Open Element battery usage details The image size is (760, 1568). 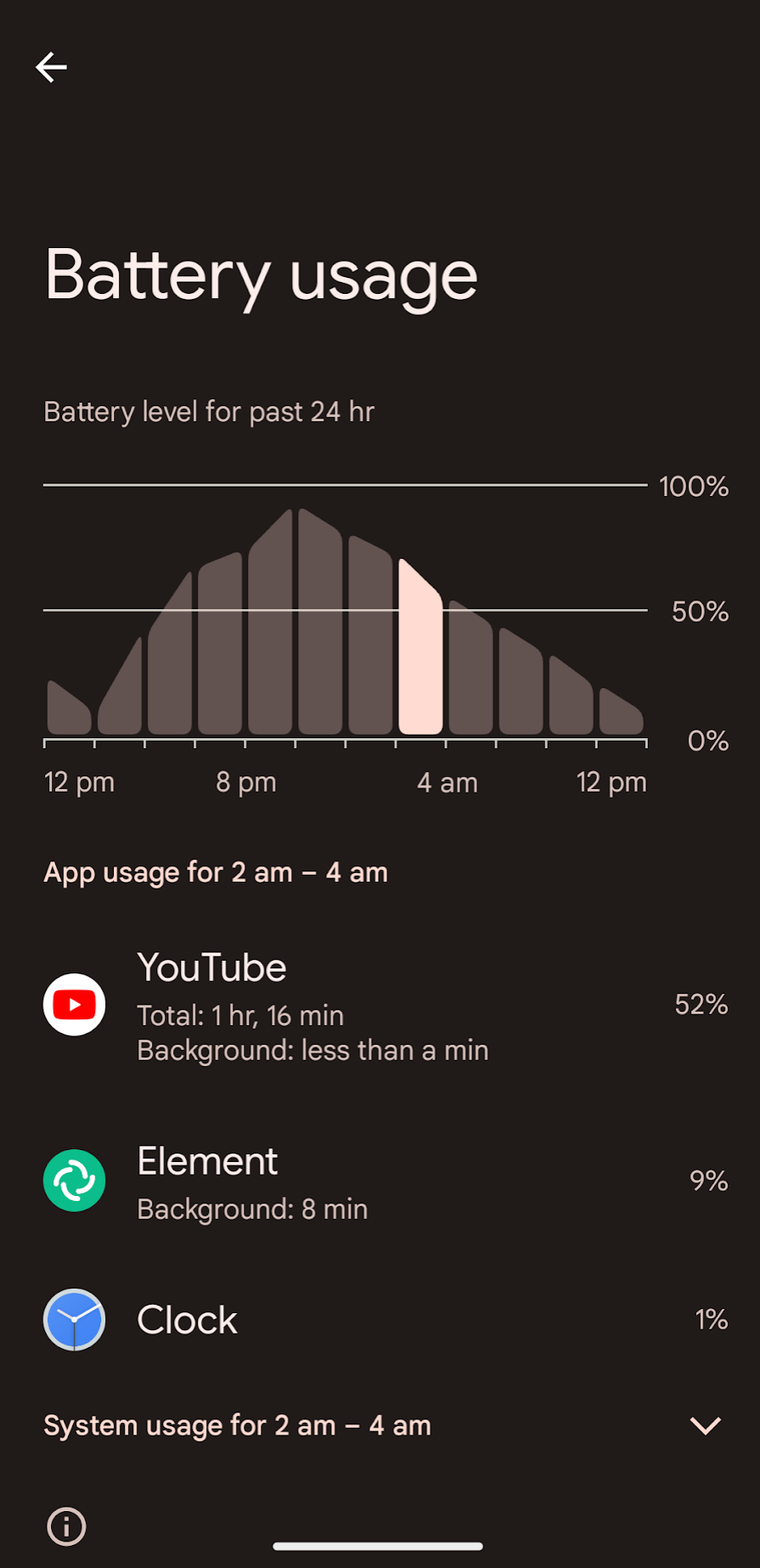point(380,1181)
